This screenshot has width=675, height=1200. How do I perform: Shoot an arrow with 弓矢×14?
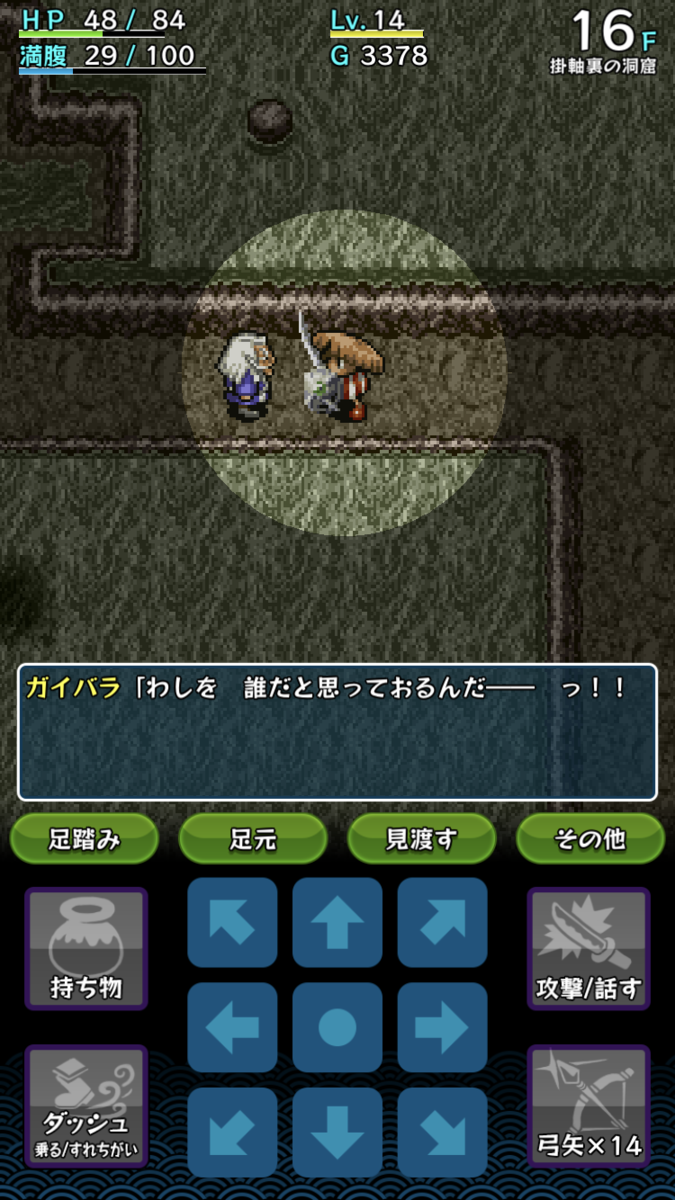click(588, 1106)
